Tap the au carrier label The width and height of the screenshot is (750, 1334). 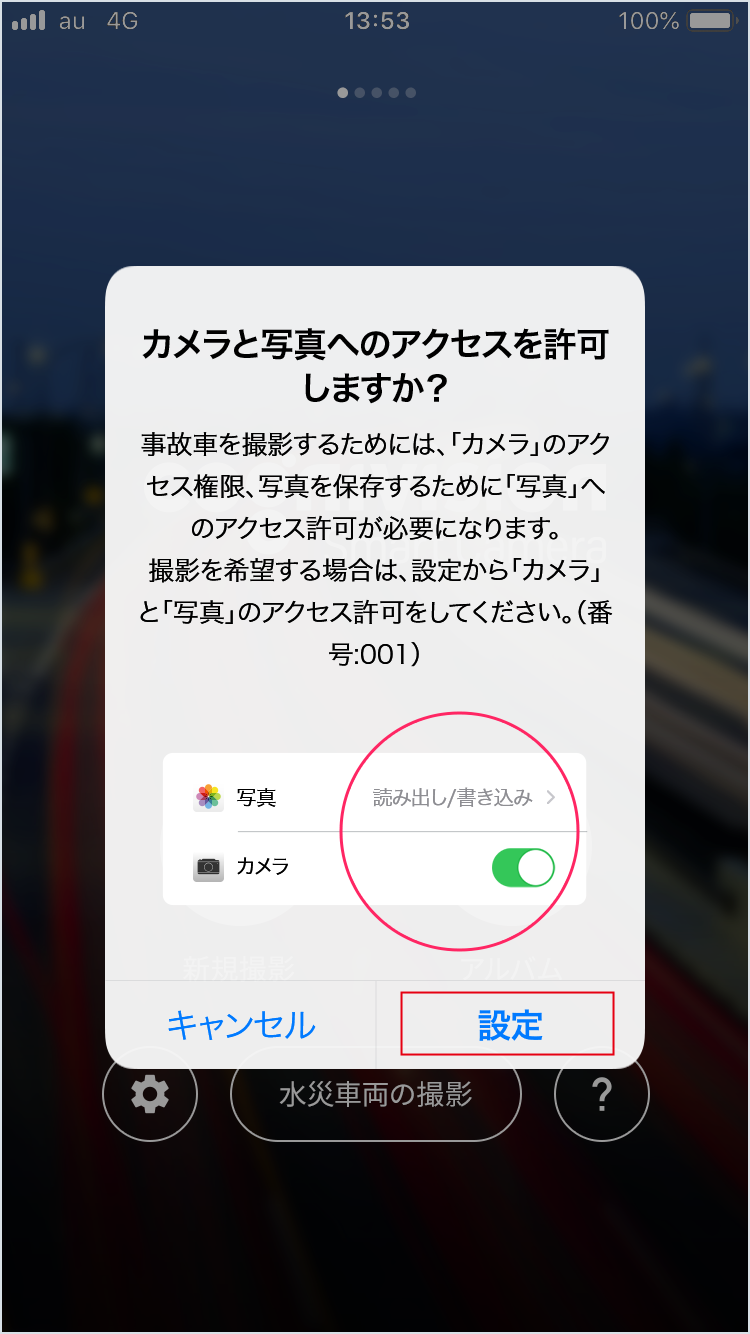point(71,21)
